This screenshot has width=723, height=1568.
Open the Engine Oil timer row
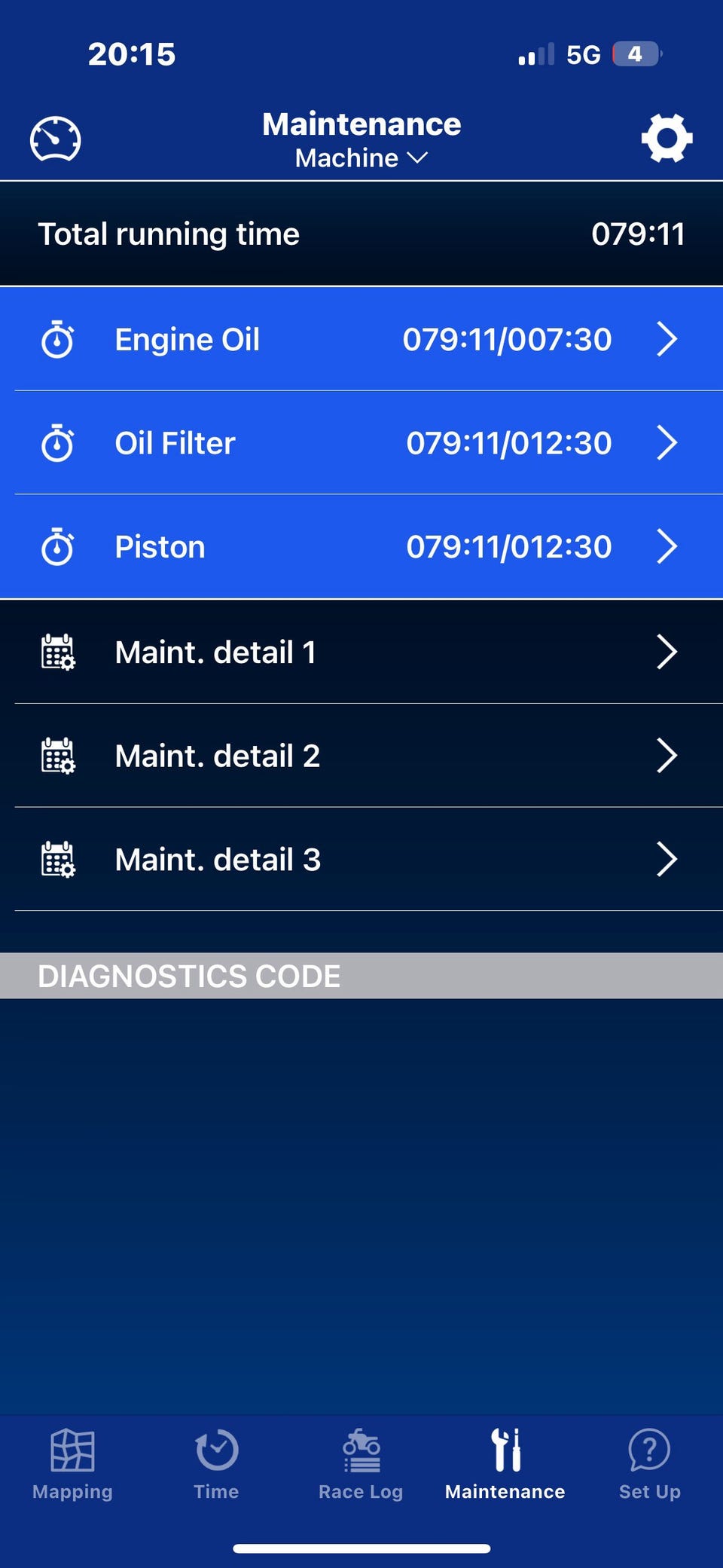(x=361, y=339)
